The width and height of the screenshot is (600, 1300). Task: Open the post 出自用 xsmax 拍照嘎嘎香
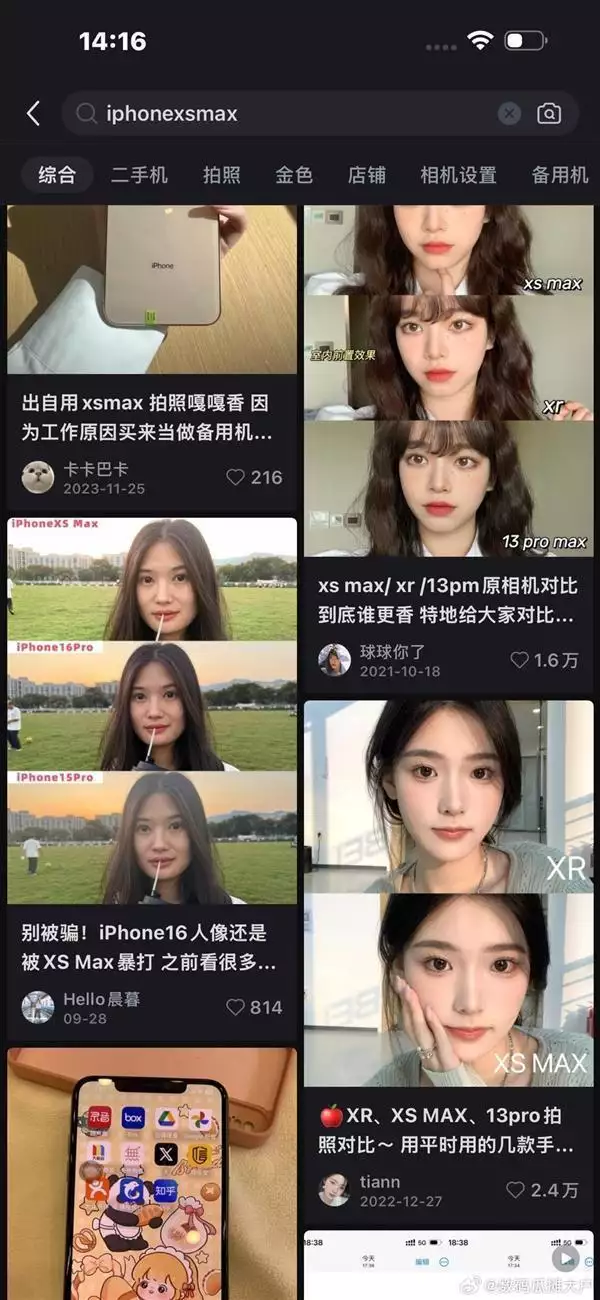tap(148, 418)
